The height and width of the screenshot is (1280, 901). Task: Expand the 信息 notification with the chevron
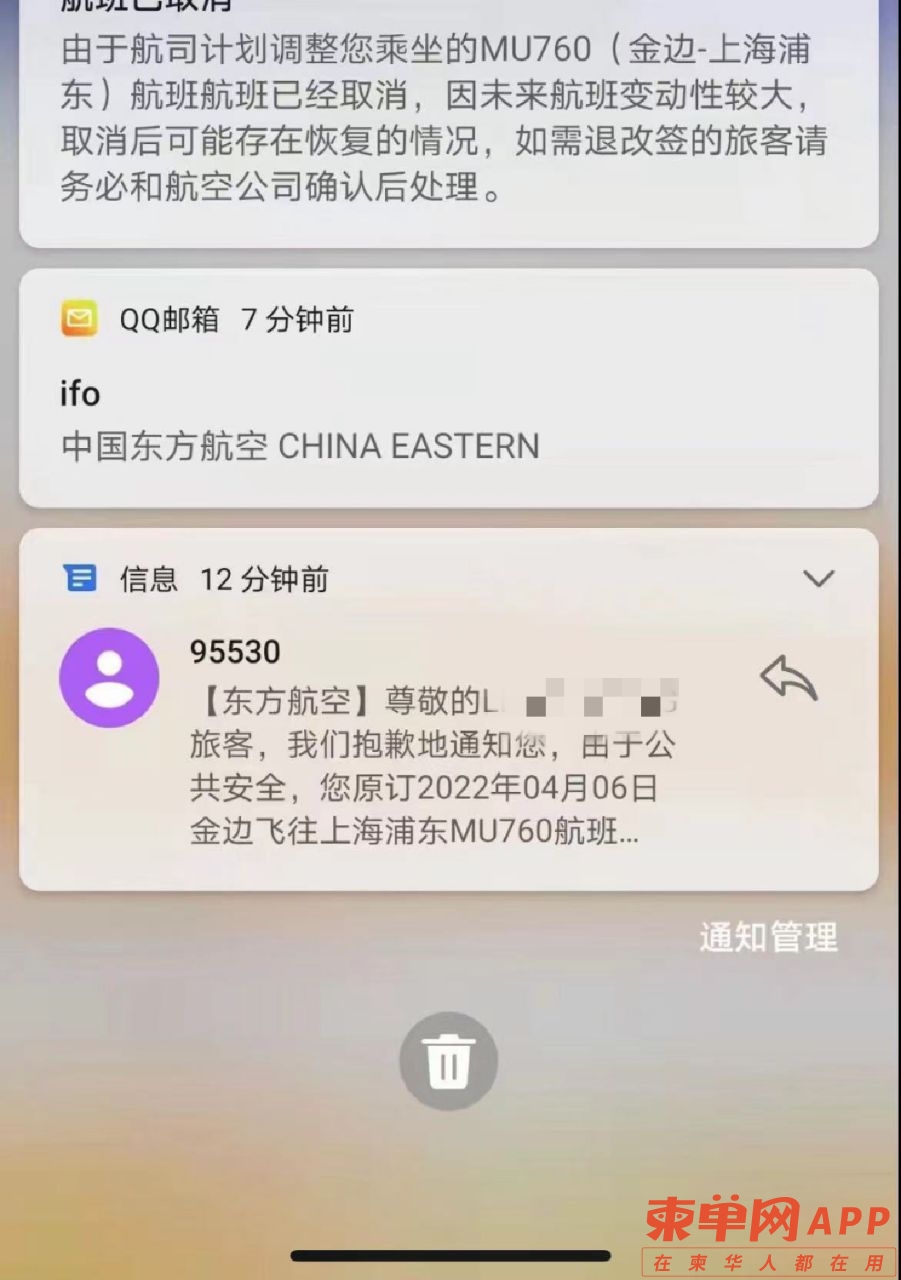pyautogui.click(x=818, y=578)
